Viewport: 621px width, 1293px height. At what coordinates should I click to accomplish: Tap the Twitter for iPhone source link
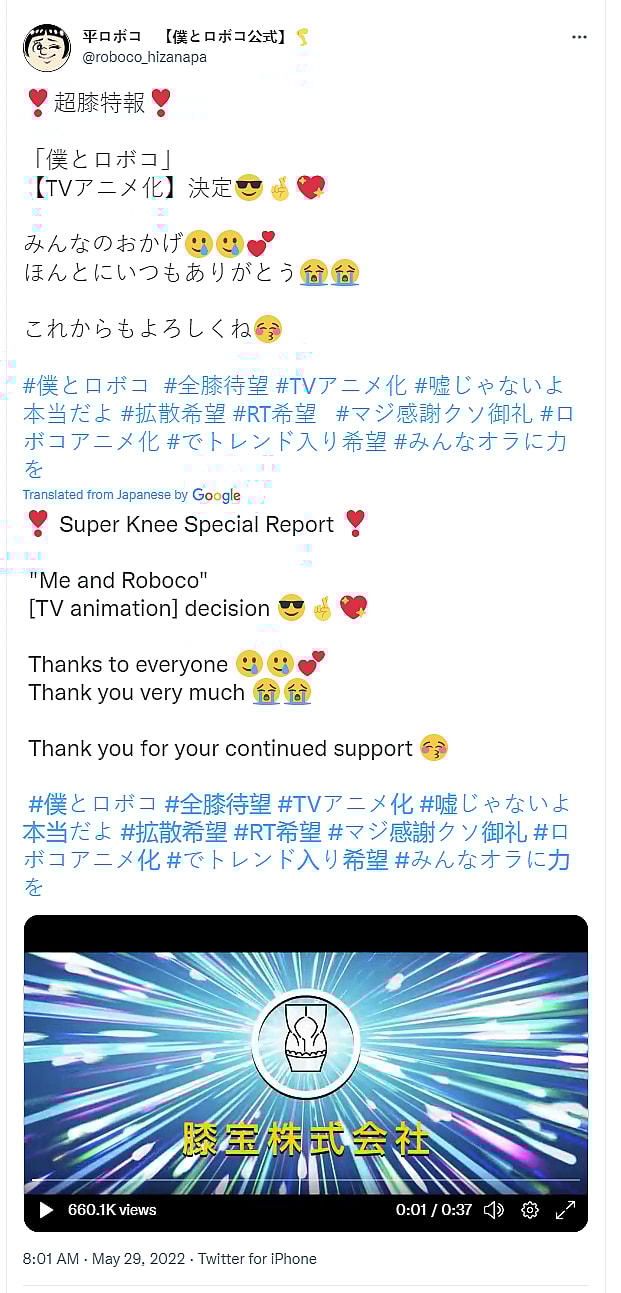click(257, 1259)
